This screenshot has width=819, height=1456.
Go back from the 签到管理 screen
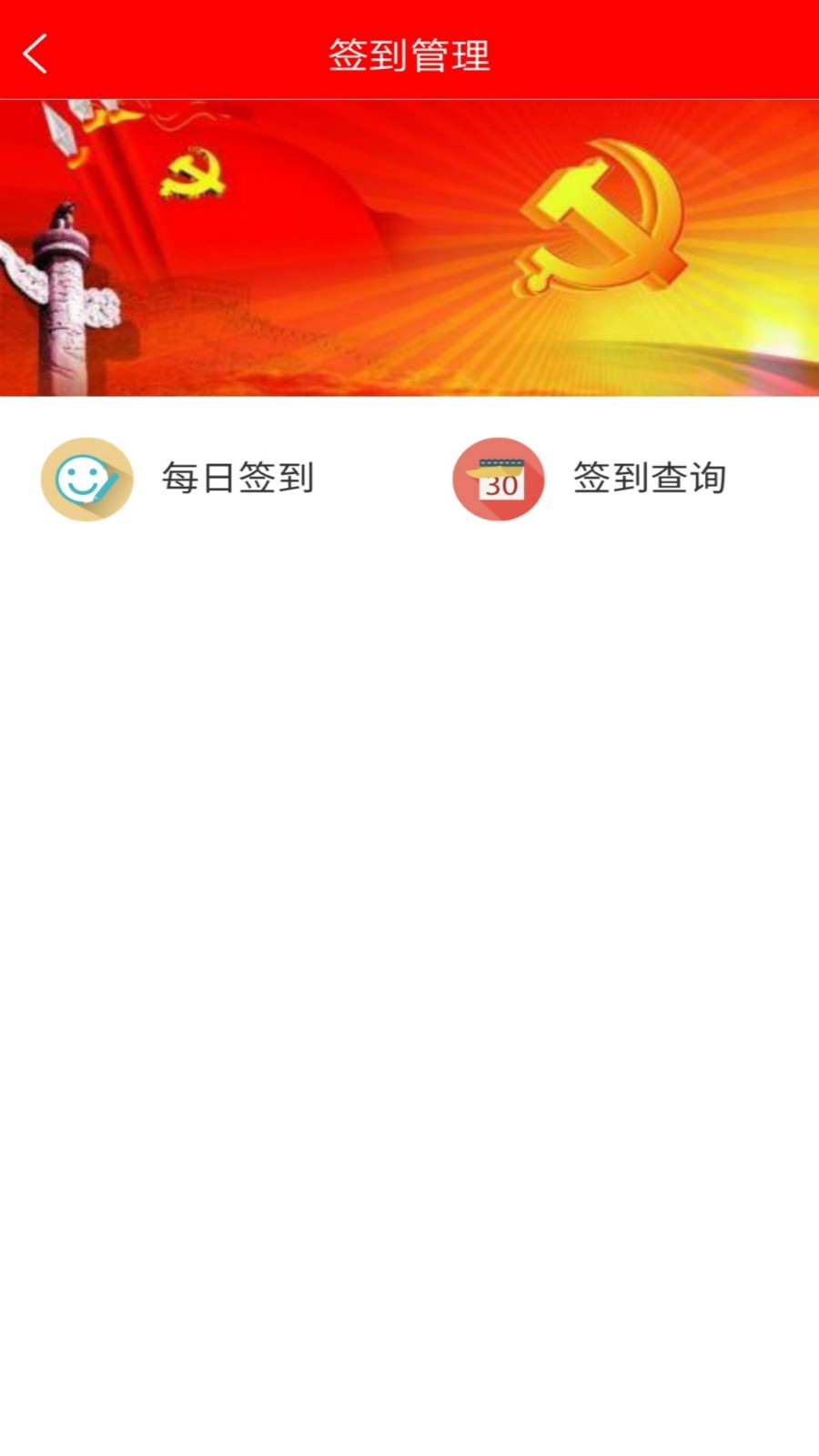pos(35,54)
